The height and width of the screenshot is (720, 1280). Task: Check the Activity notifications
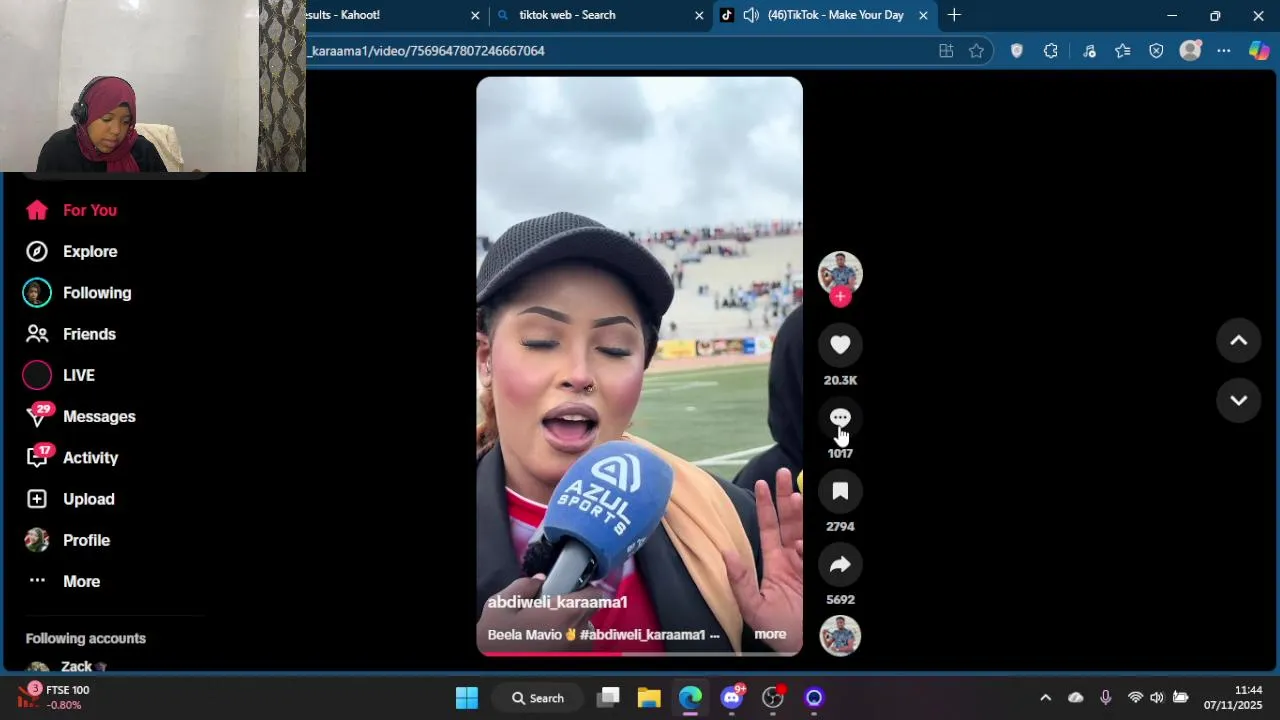tap(90, 458)
